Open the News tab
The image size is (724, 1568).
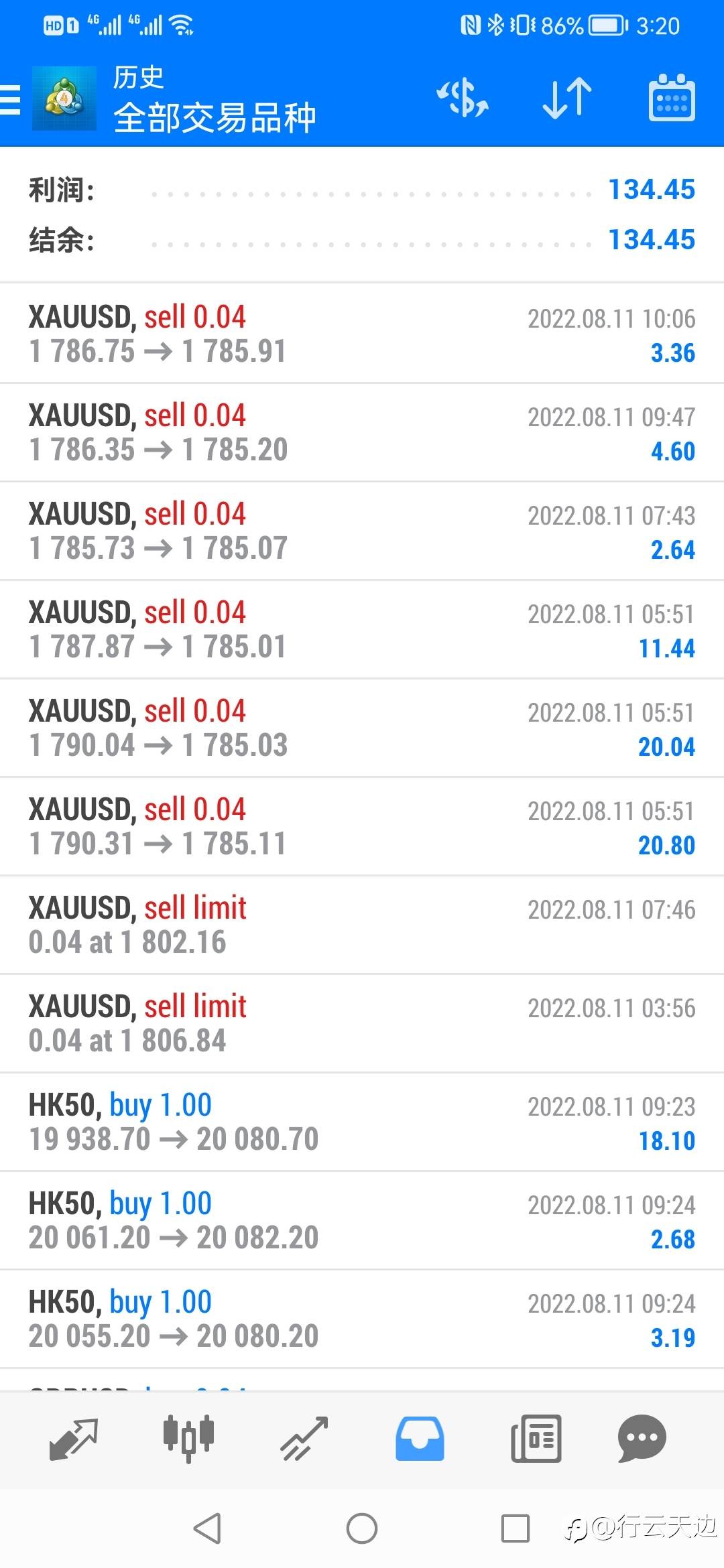pyautogui.click(x=536, y=1438)
